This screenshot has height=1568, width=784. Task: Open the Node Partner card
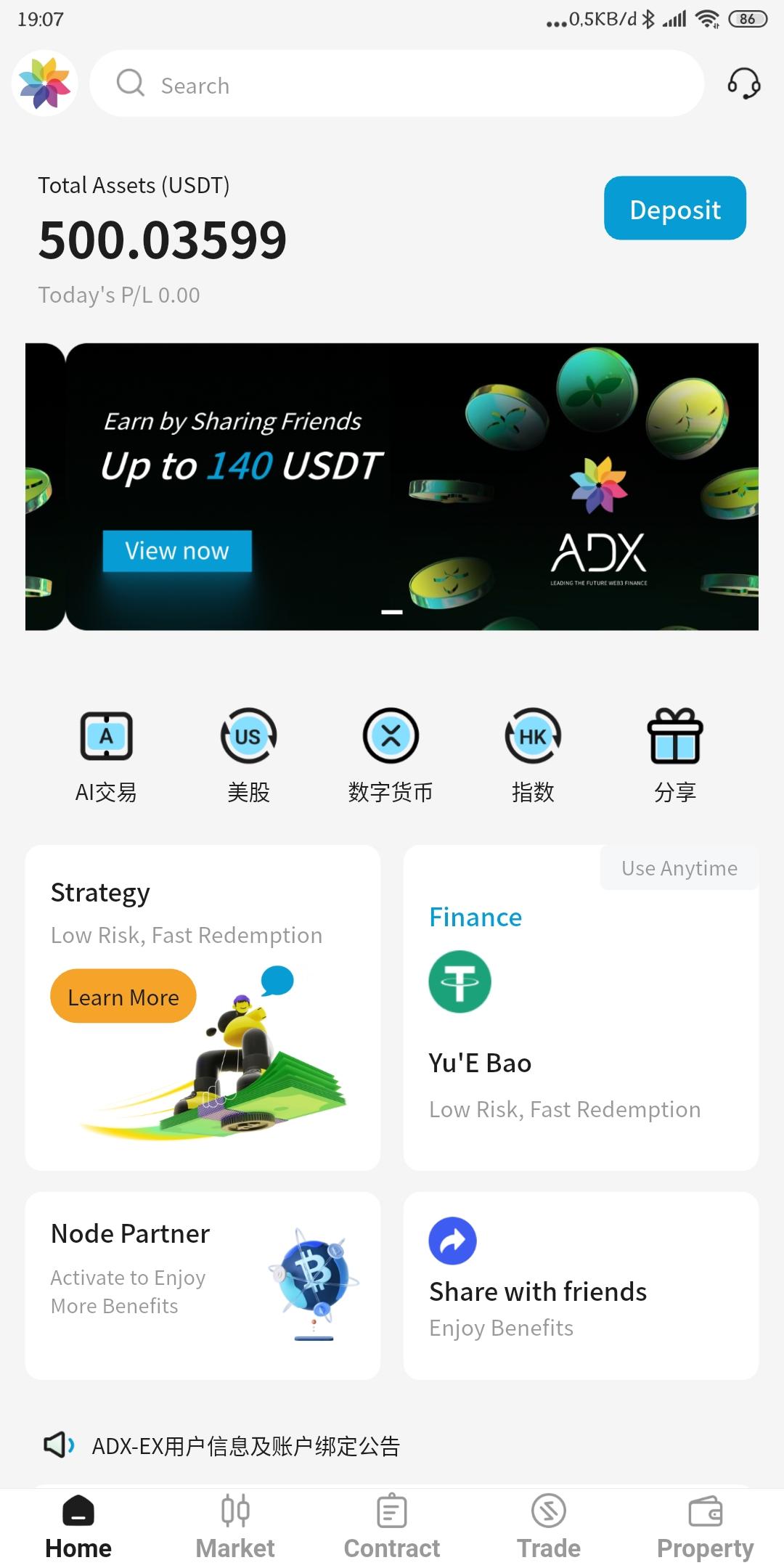(x=203, y=1285)
